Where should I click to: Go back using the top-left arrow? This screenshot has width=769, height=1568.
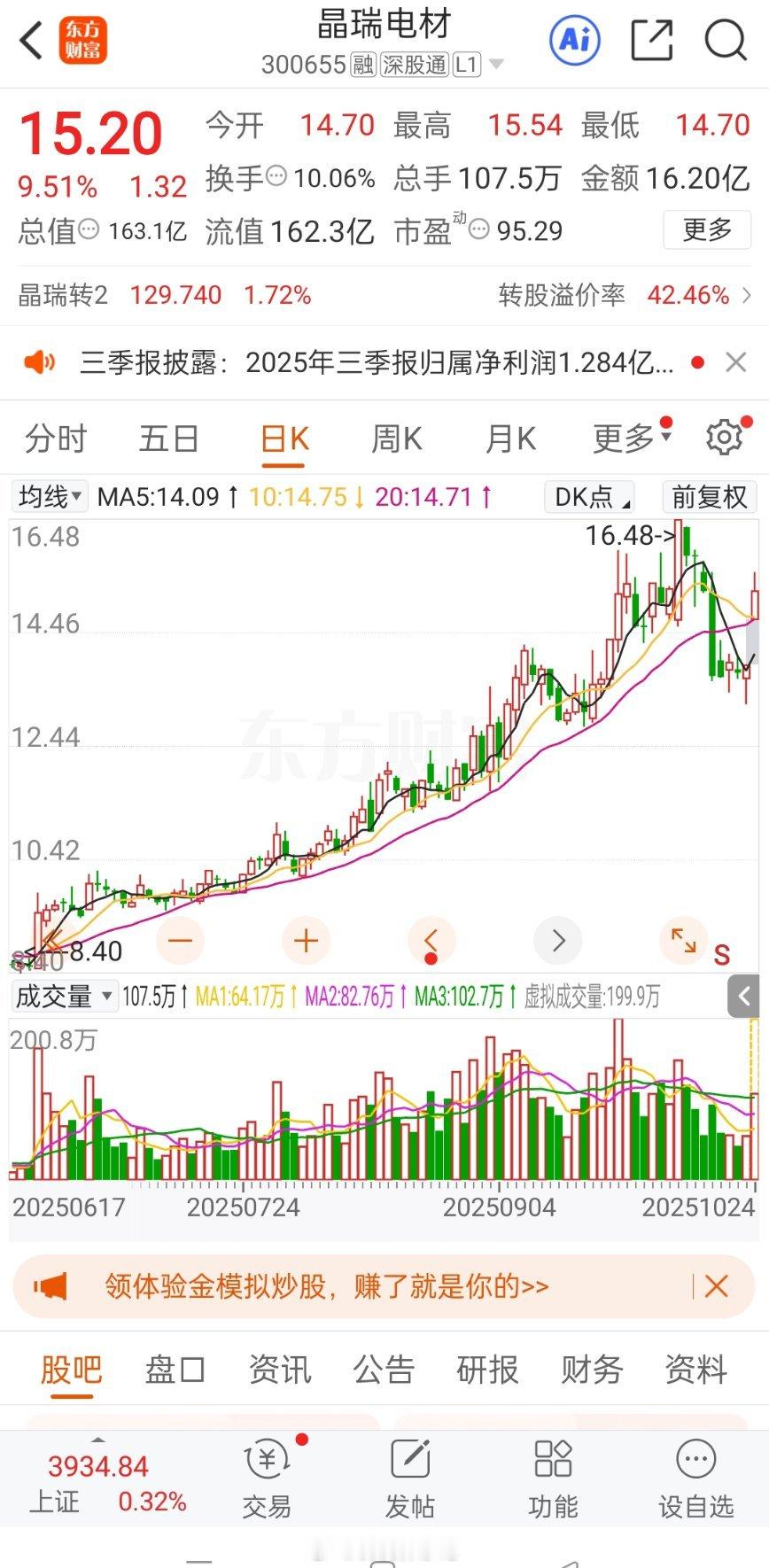32,40
